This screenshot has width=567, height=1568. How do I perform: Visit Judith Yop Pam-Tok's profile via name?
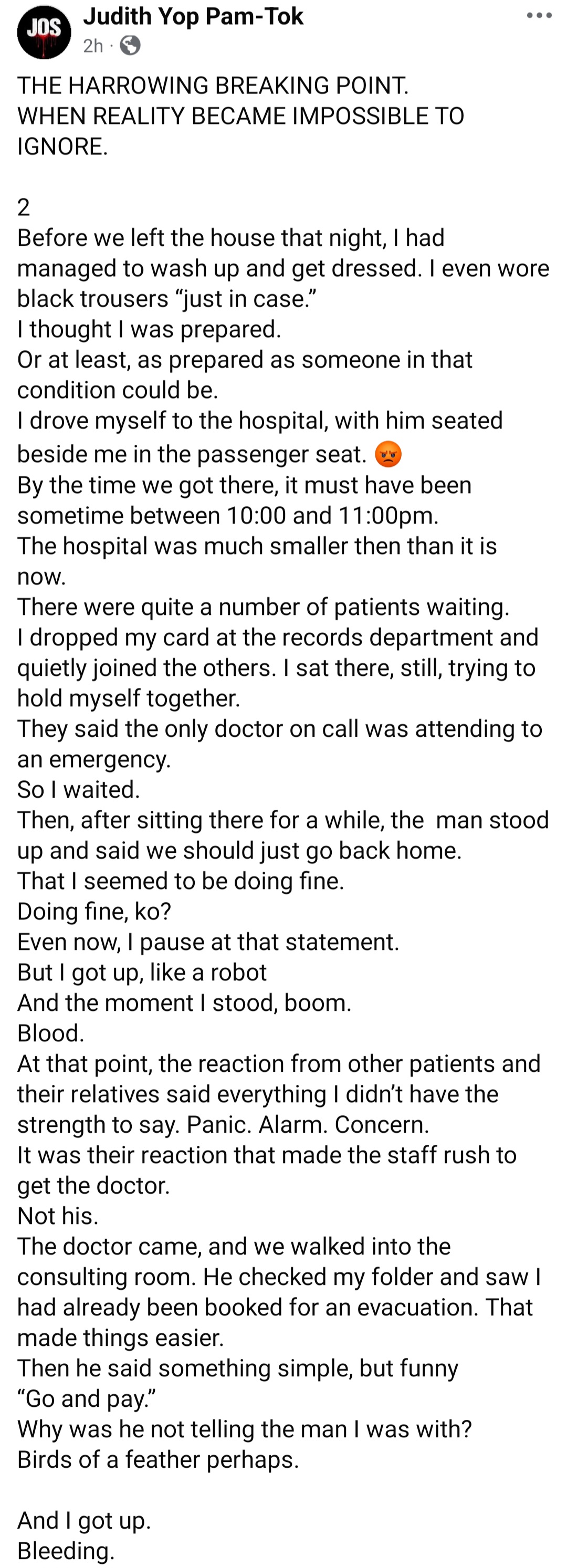click(x=193, y=16)
